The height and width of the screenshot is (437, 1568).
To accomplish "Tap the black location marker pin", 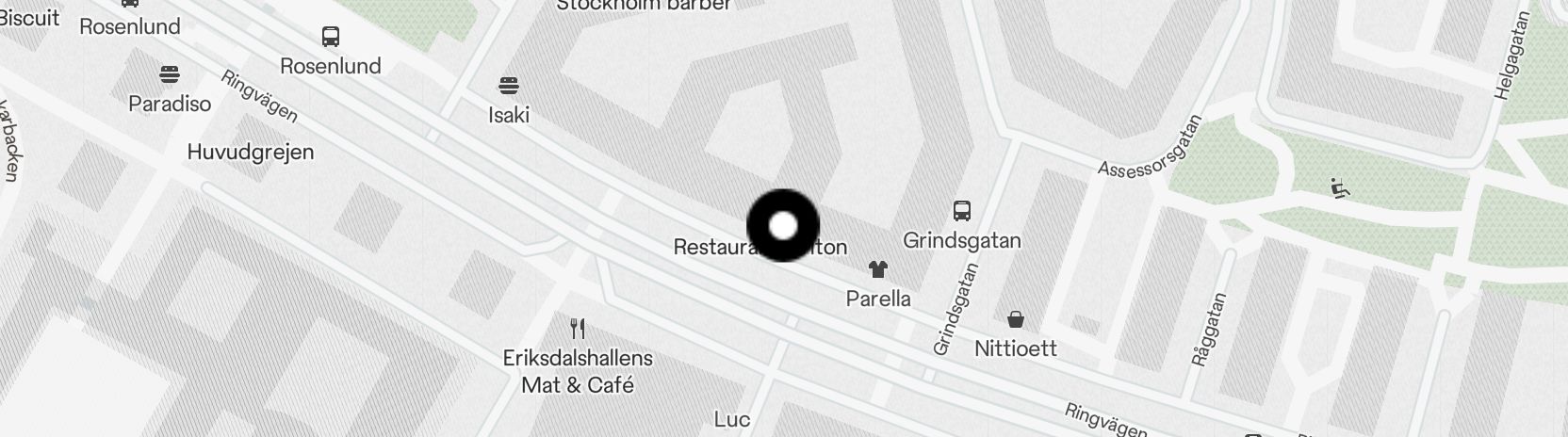I will pyautogui.click(x=783, y=226).
